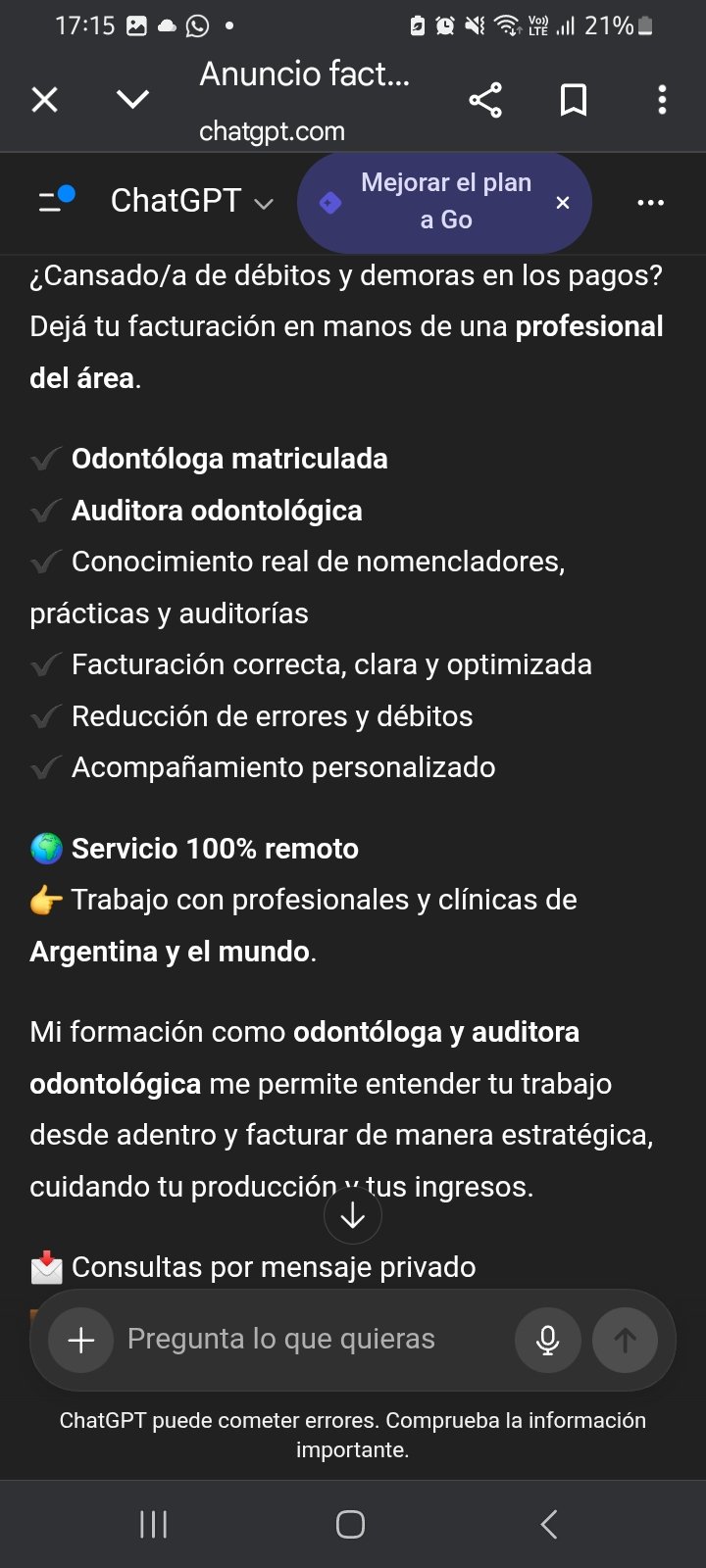Viewport: 706px width, 1568px height.
Task: Go back using the system back button
Action: coord(549,1524)
